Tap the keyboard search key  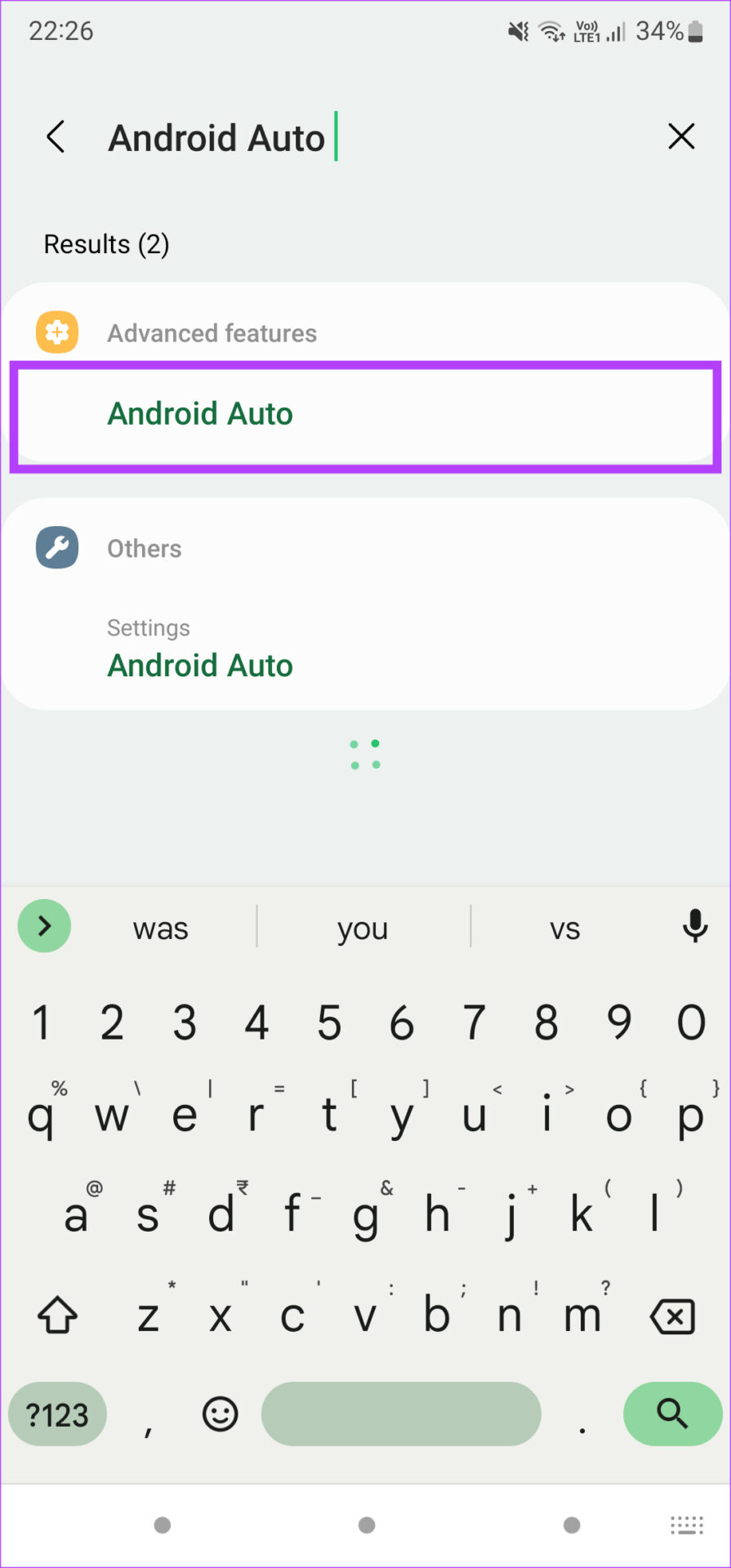(x=671, y=1414)
